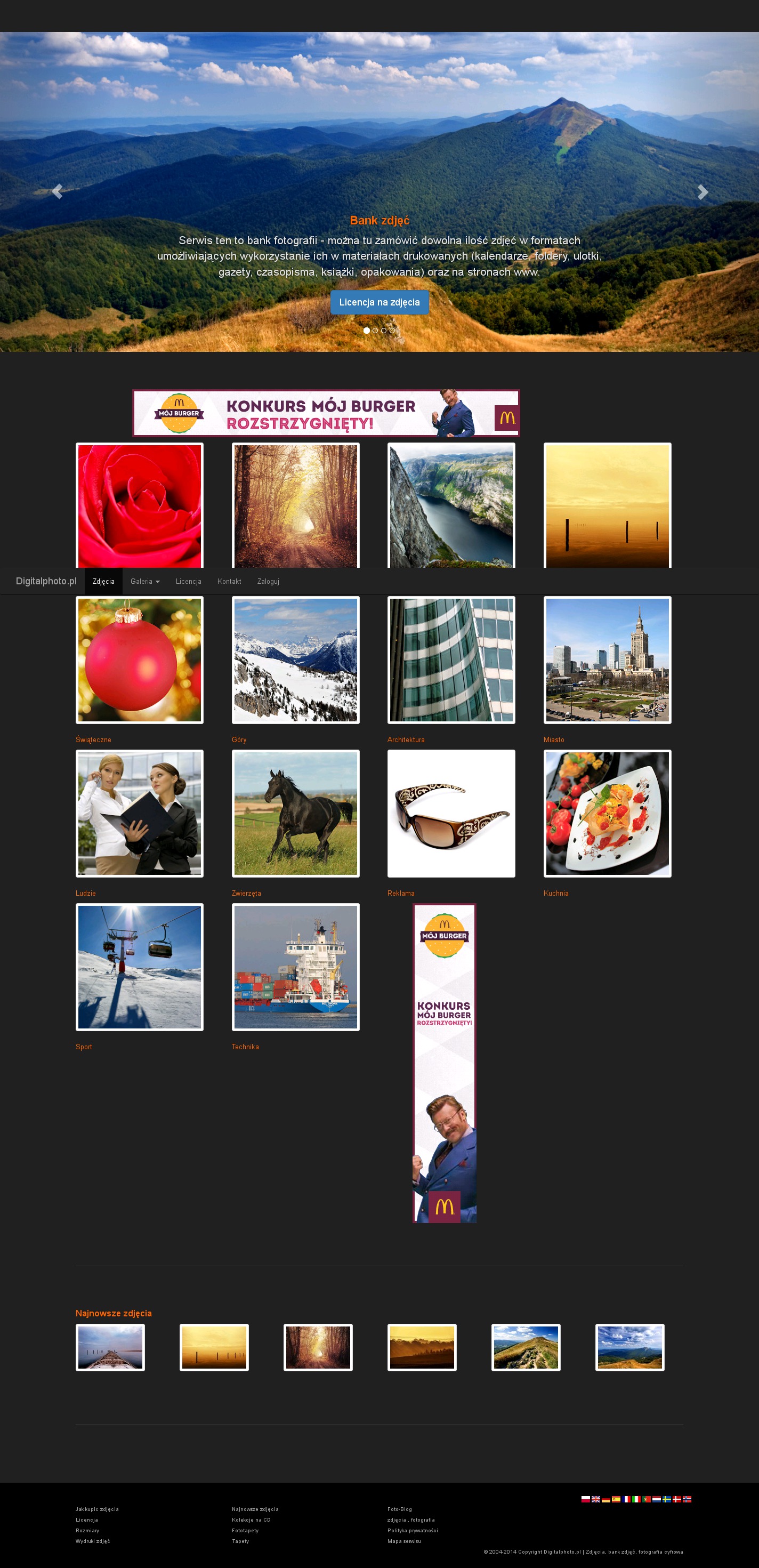Go to the previous carousel slide
The image size is (759, 1568).
[57, 192]
